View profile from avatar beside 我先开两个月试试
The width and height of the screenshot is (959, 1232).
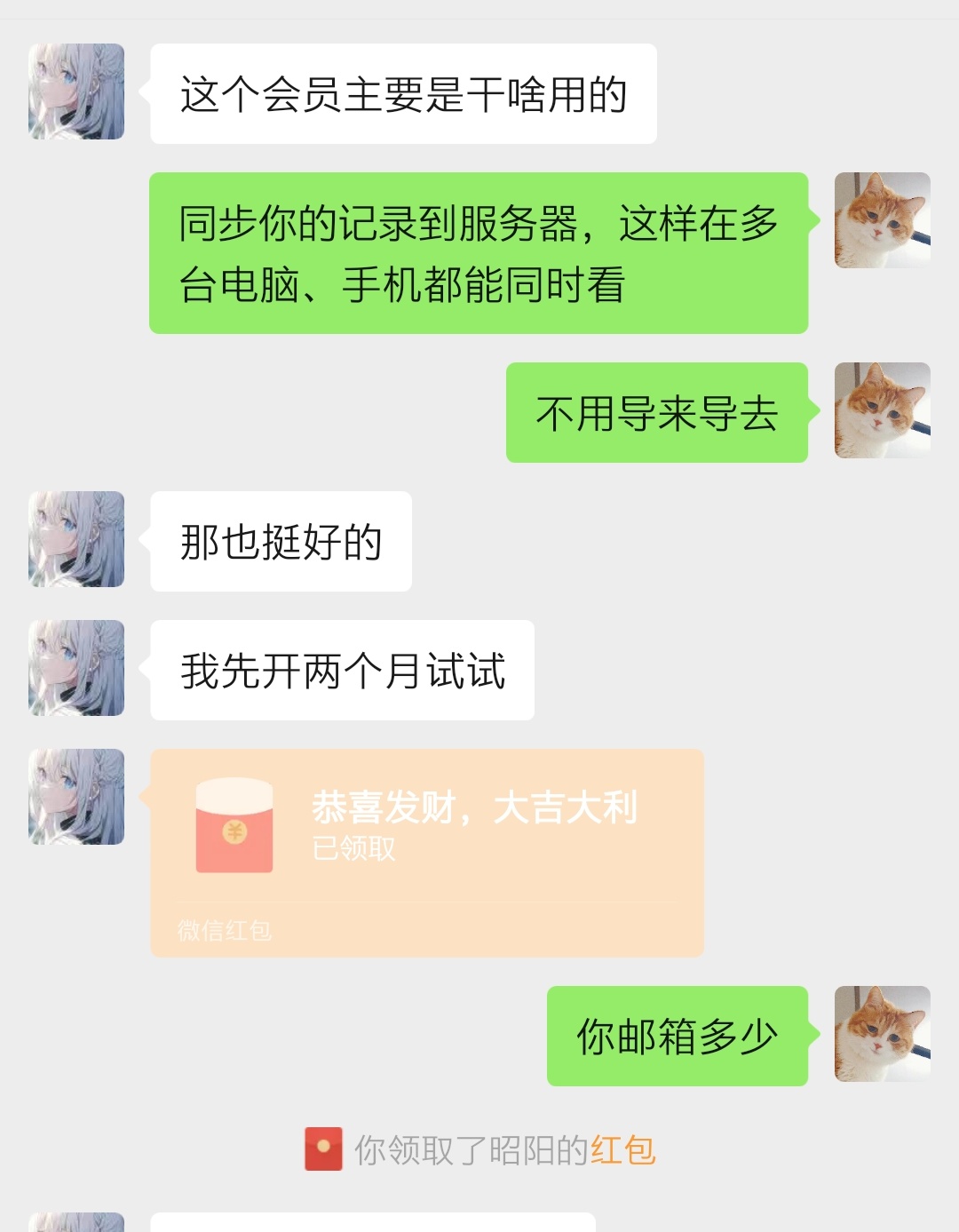pos(76,668)
